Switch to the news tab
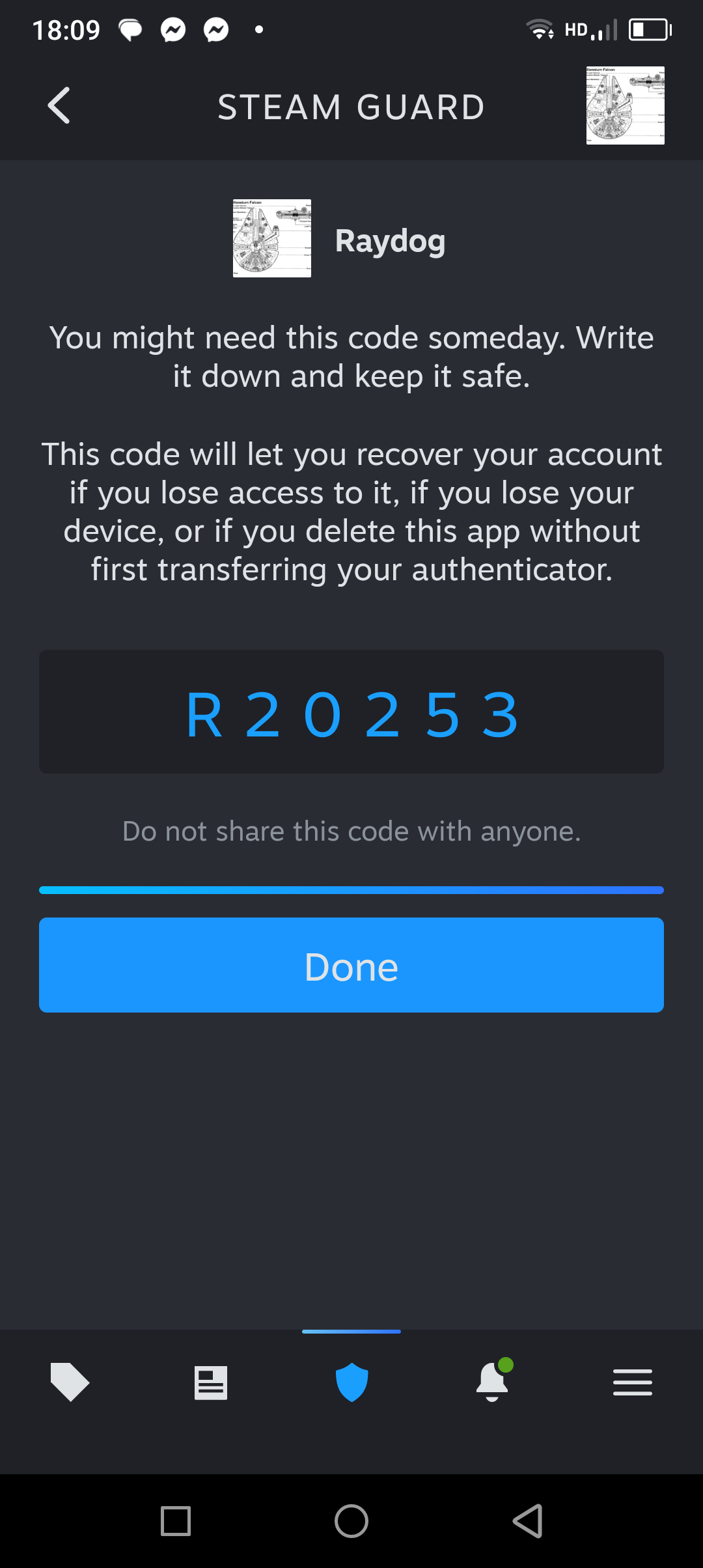 tap(211, 1382)
